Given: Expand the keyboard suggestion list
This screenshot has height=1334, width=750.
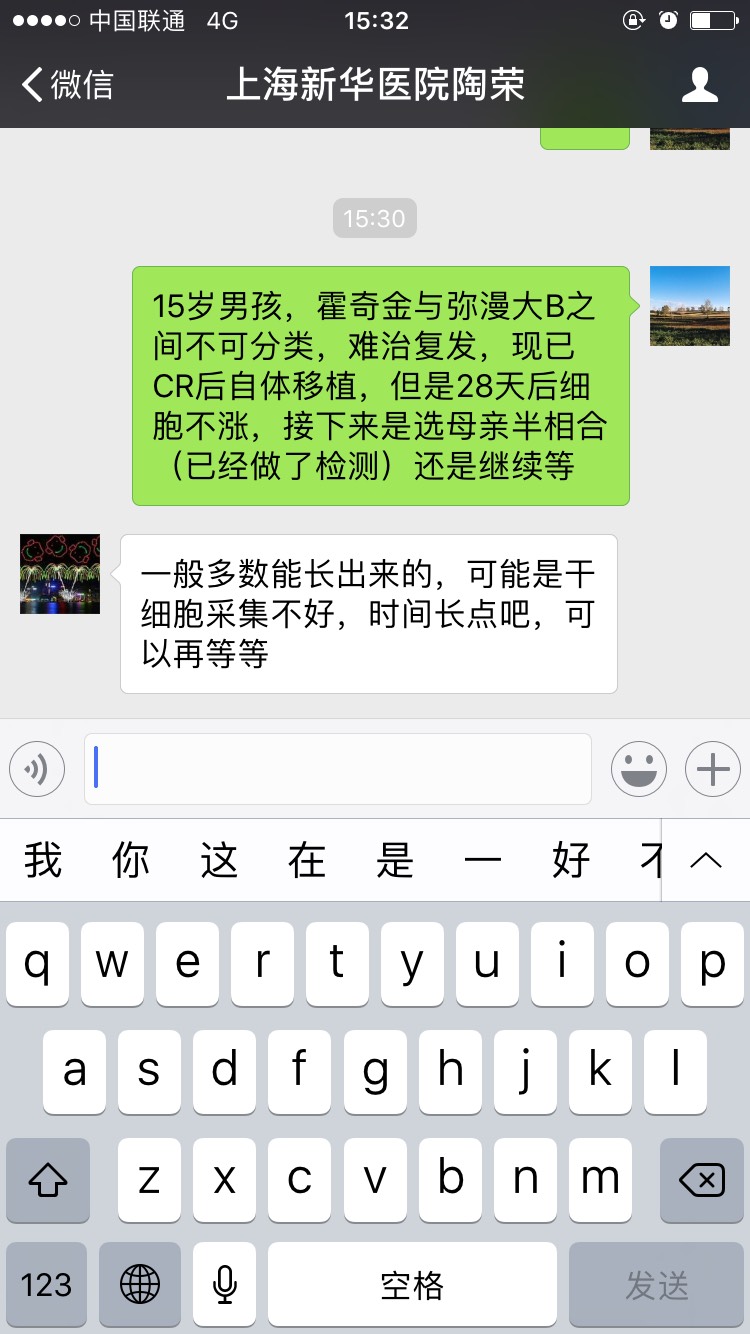Looking at the screenshot, I should [x=706, y=860].
